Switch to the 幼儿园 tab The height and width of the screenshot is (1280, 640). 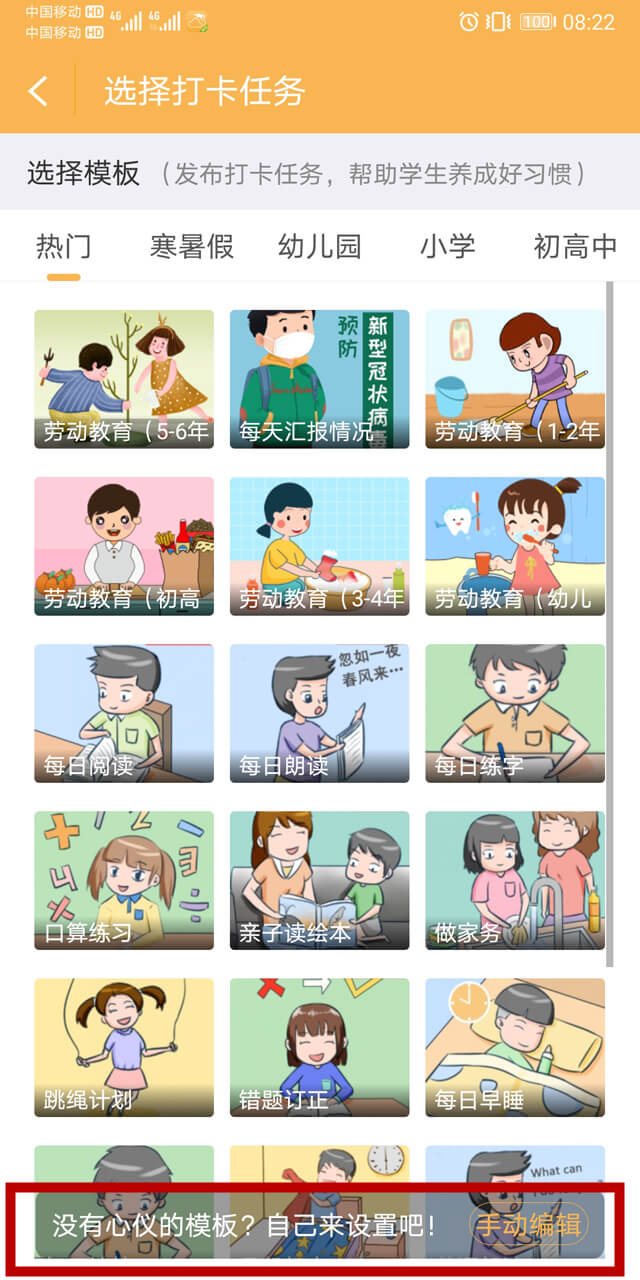click(x=320, y=246)
